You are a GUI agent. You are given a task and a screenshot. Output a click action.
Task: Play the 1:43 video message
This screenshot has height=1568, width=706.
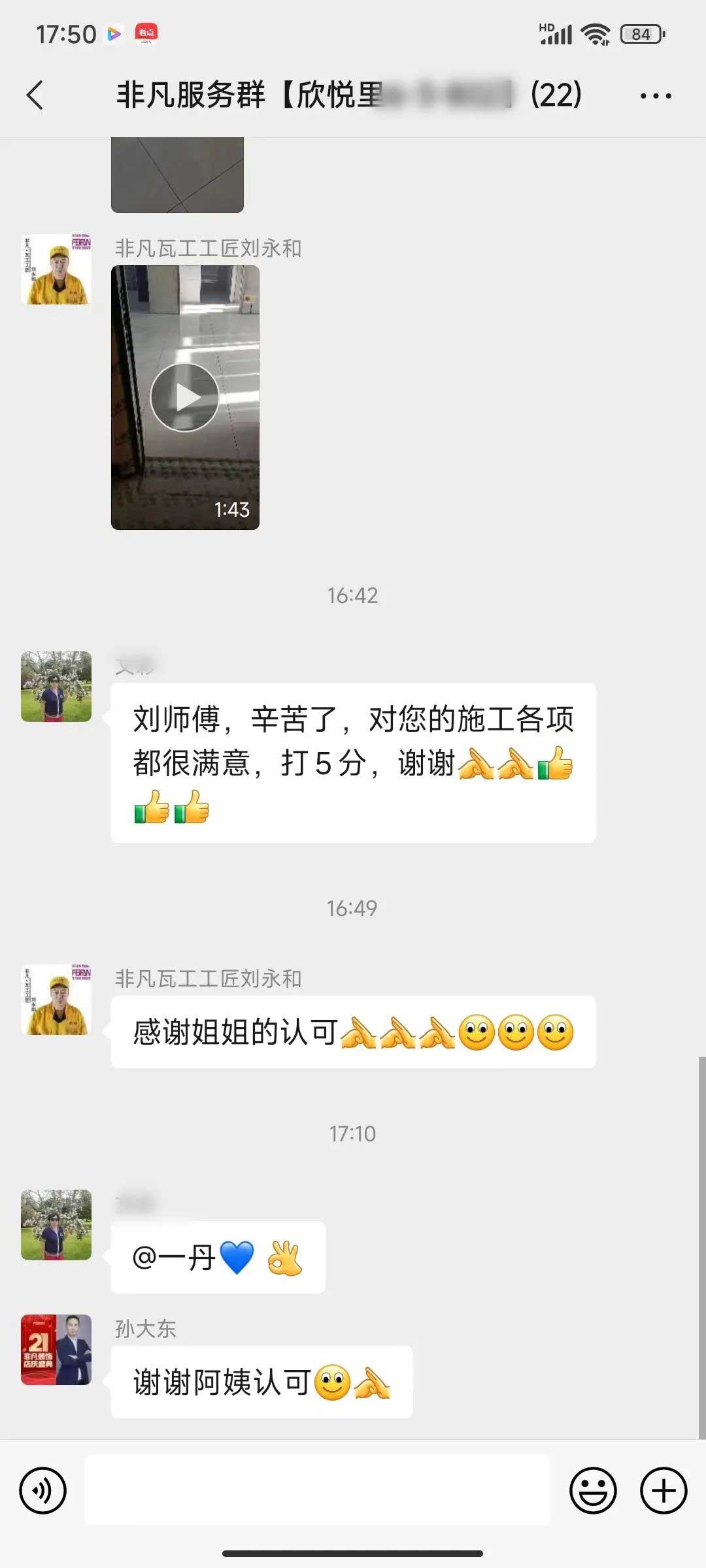coord(185,397)
